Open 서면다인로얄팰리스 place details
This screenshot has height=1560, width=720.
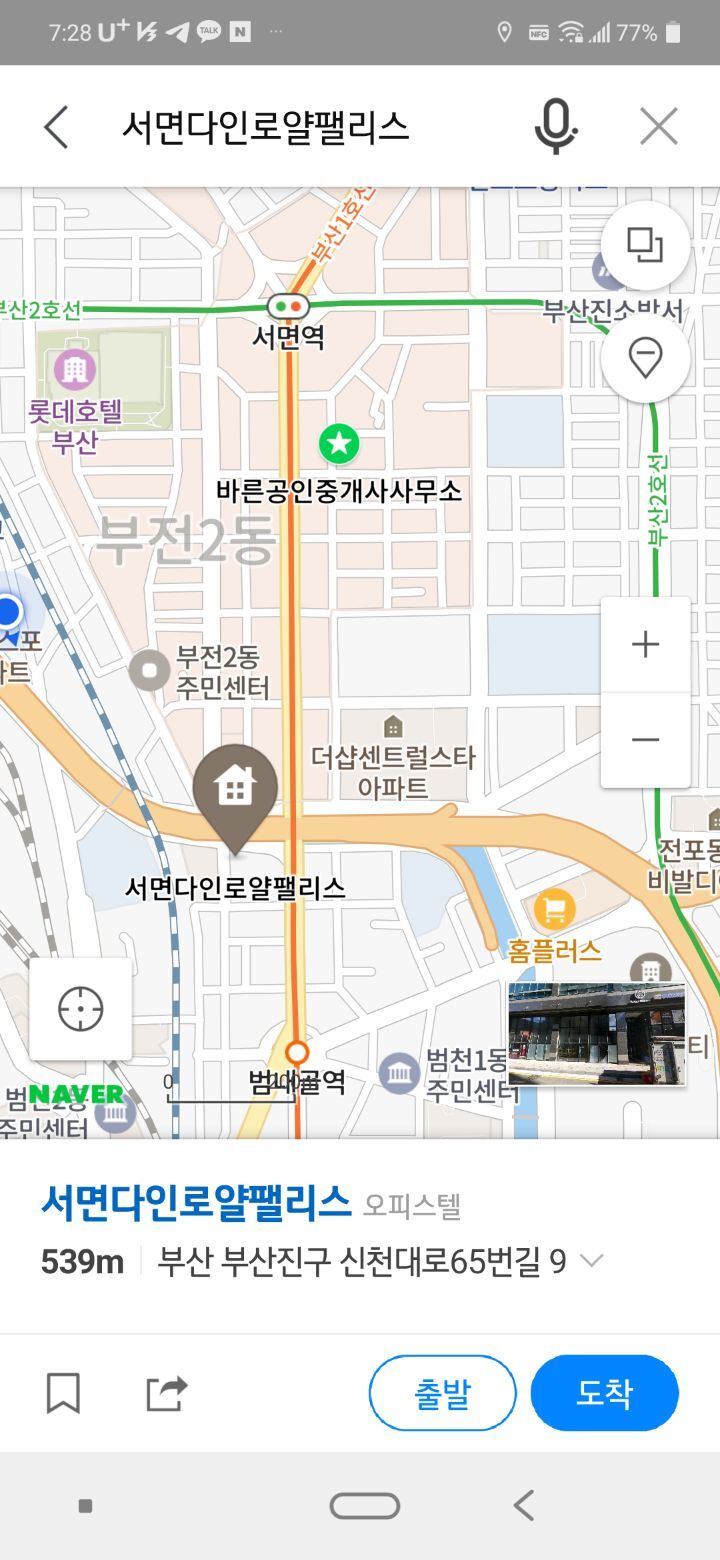tap(196, 1202)
